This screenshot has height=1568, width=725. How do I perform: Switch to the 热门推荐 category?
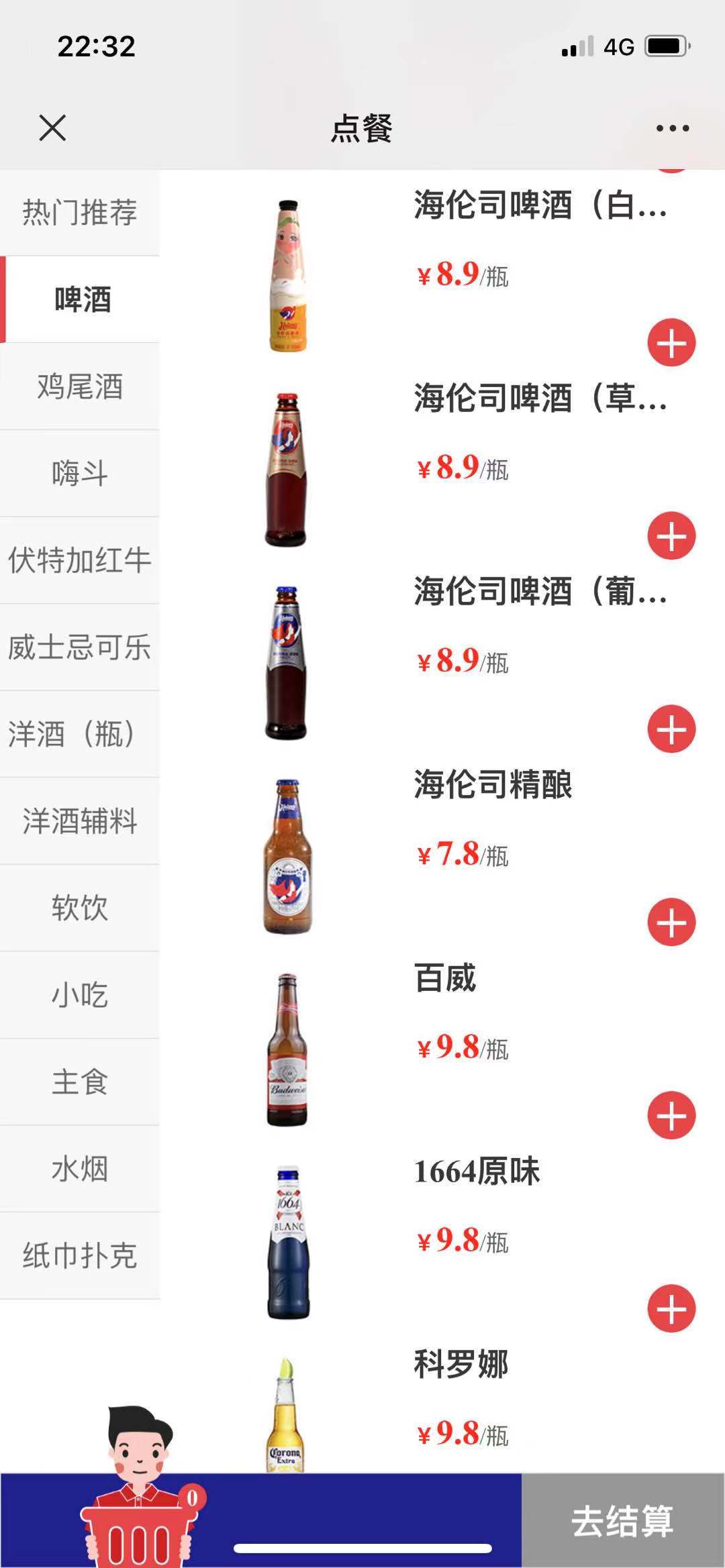[x=80, y=213]
